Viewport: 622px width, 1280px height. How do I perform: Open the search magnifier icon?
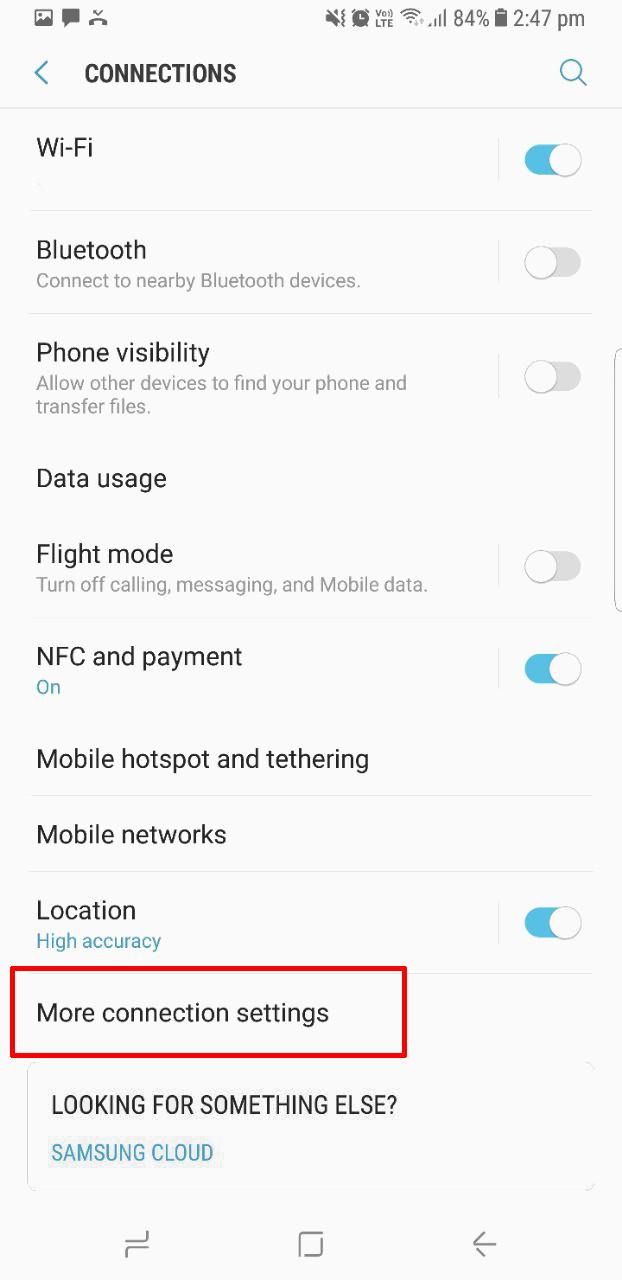[x=572, y=72]
